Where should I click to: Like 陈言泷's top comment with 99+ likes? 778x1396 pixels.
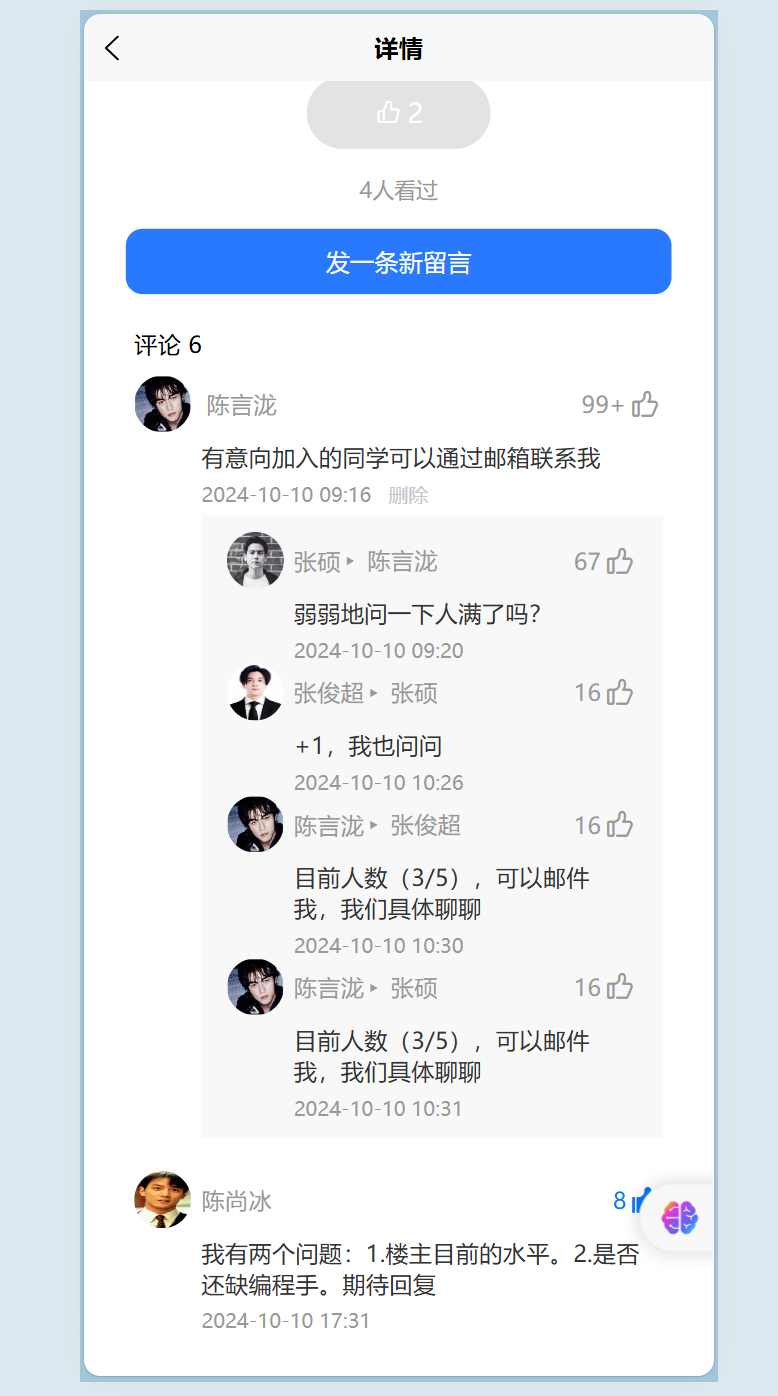point(645,405)
